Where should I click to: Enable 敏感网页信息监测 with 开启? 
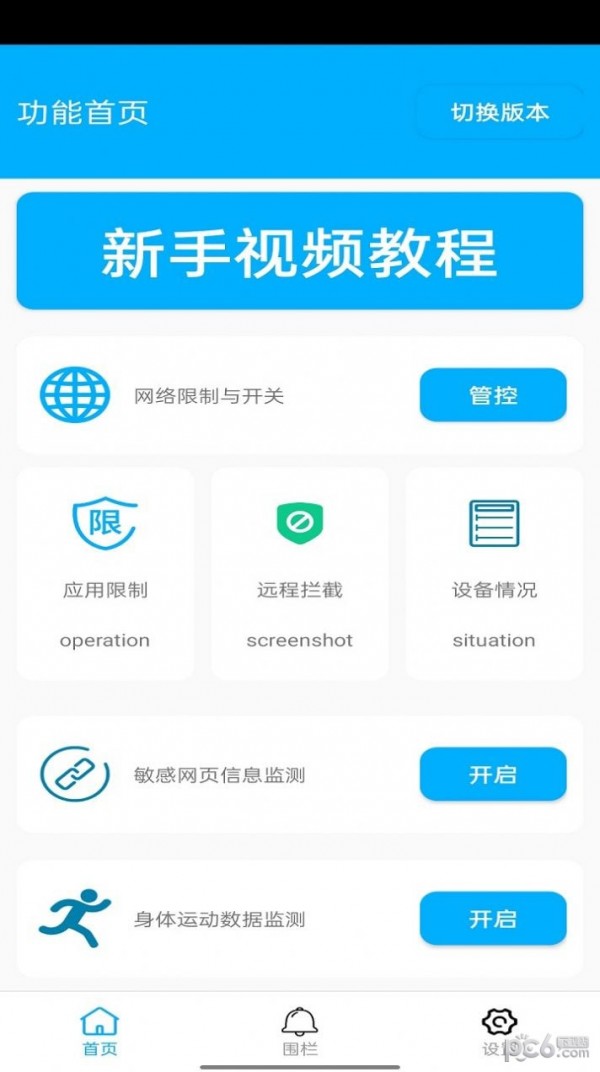tap(492, 774)
